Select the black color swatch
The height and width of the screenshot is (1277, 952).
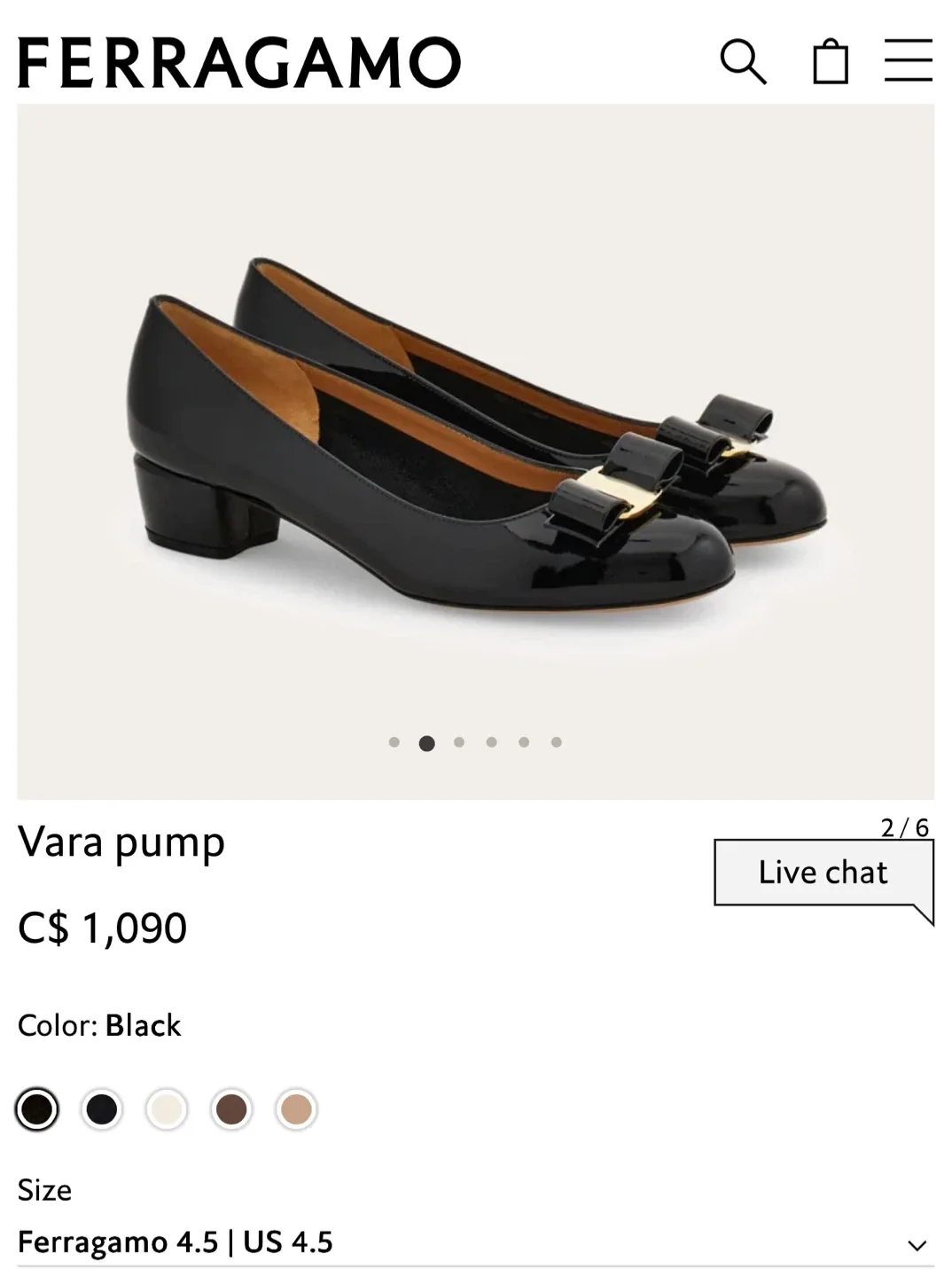point(37,1109)
